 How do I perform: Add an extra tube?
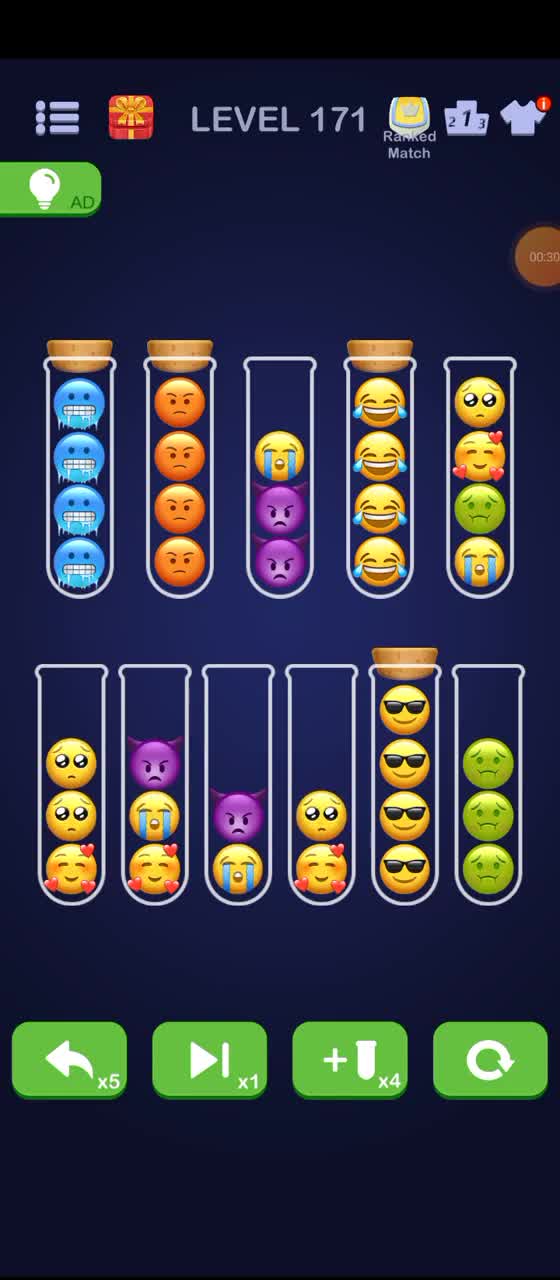point(350,1060)
